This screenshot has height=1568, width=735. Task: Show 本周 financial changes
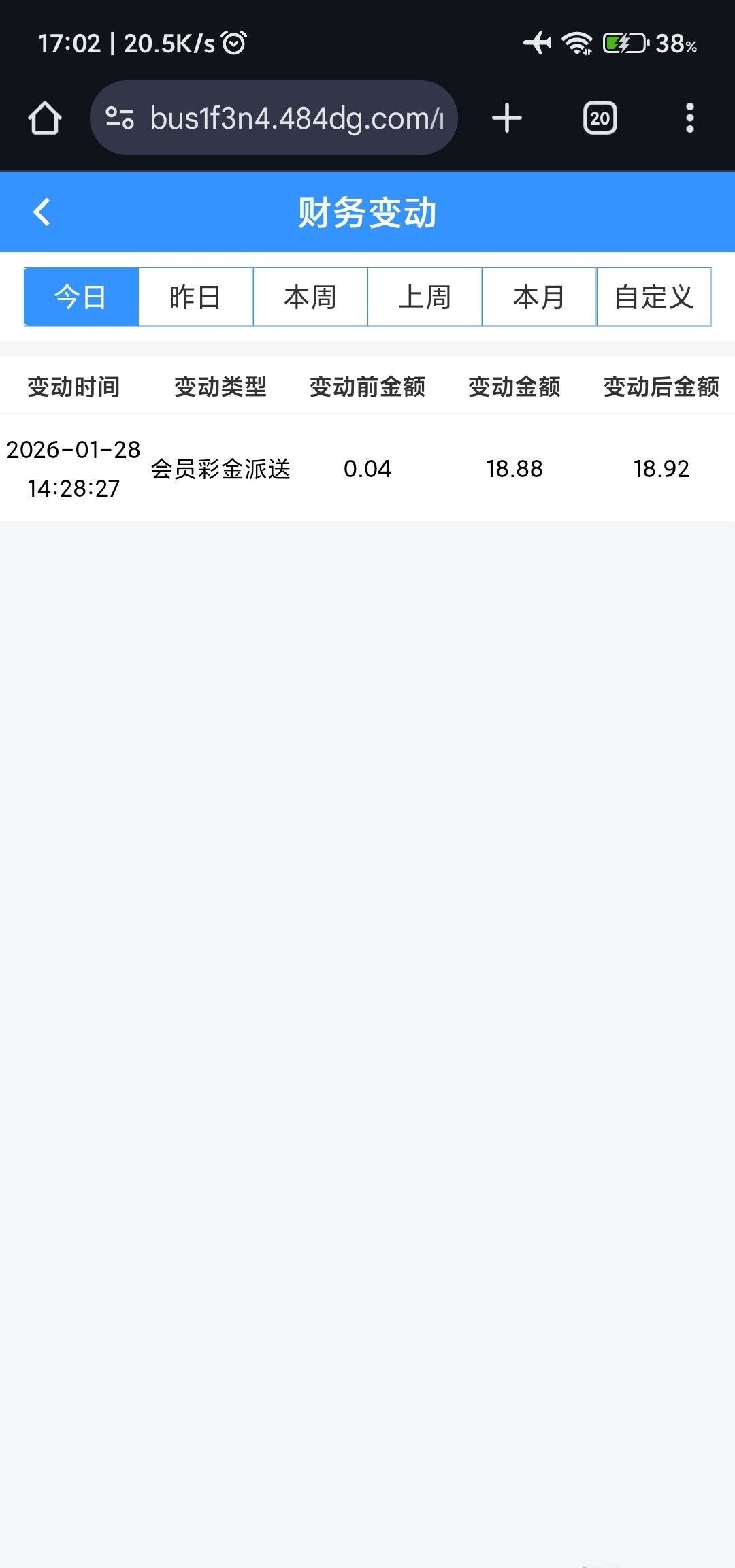point(310,297)
